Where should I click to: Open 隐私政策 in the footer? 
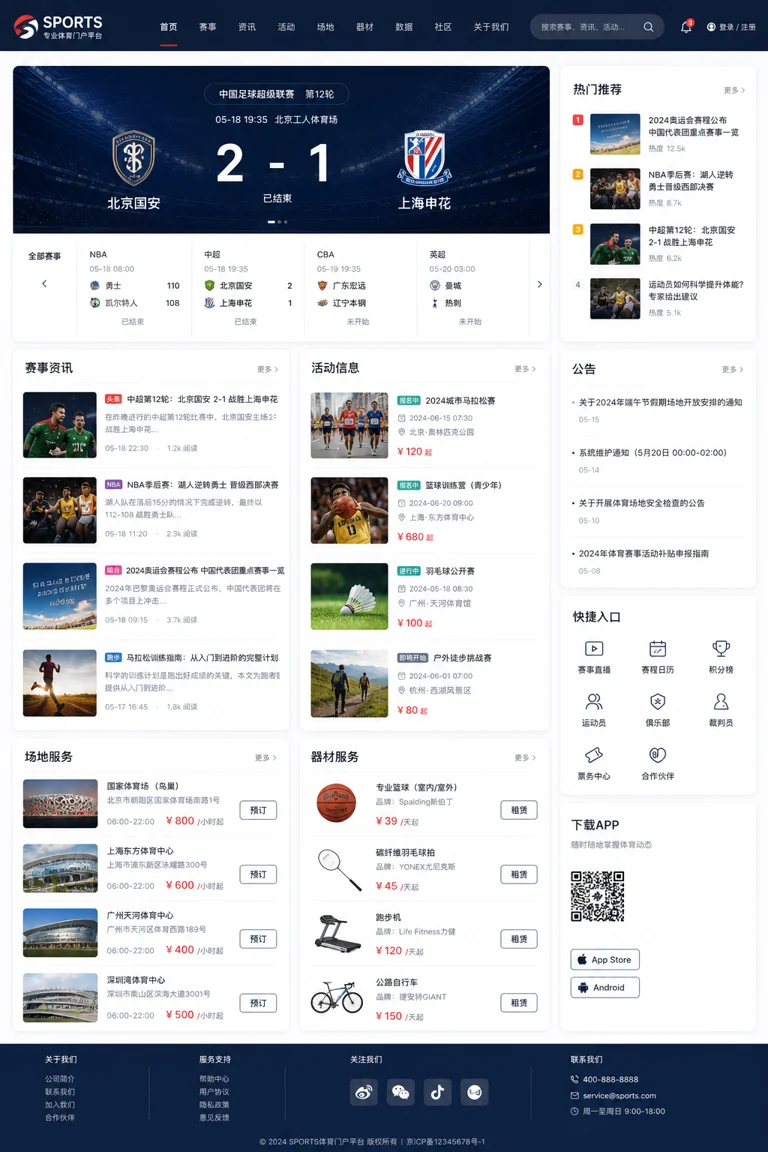click(x=214, y=1104)
